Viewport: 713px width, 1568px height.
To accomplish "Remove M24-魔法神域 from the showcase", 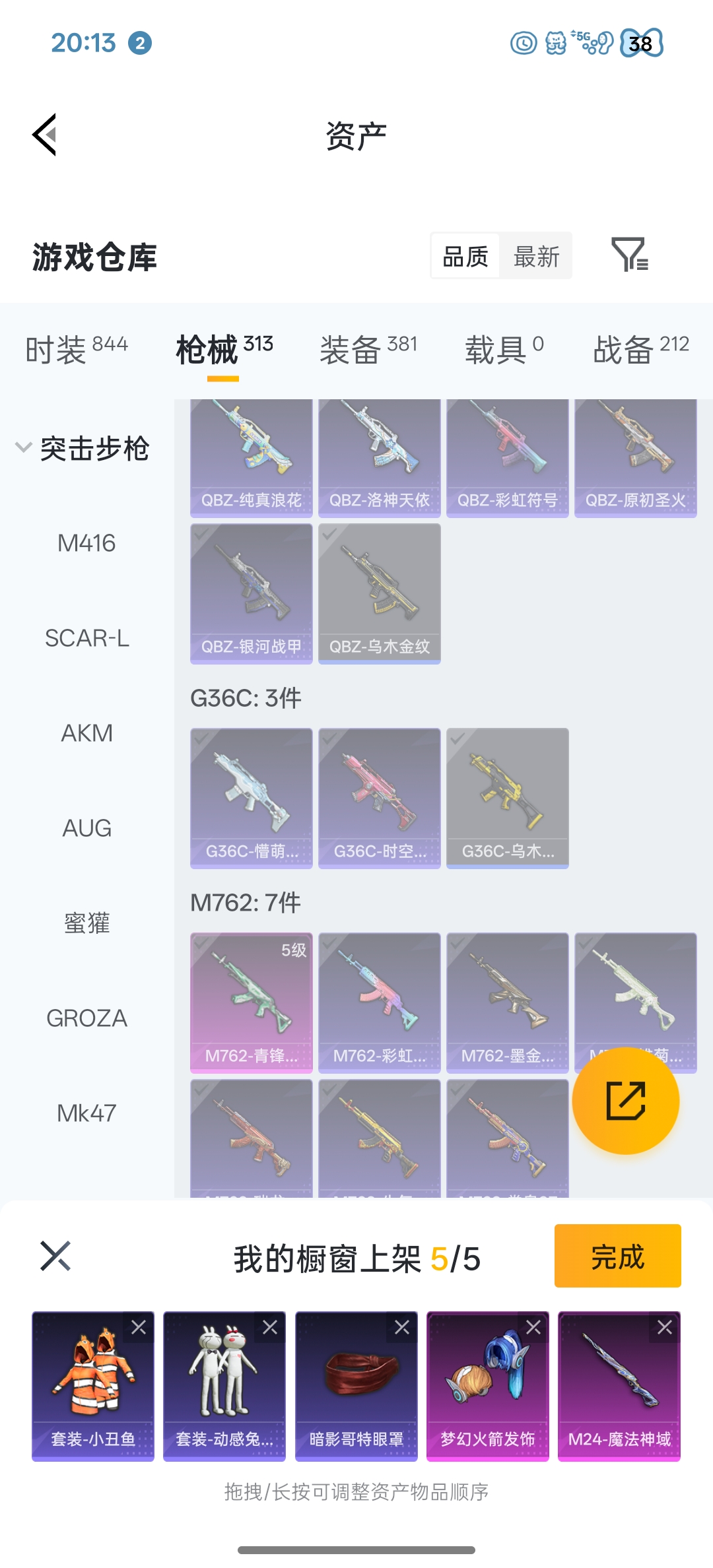I will click(x=664, y=1327).
